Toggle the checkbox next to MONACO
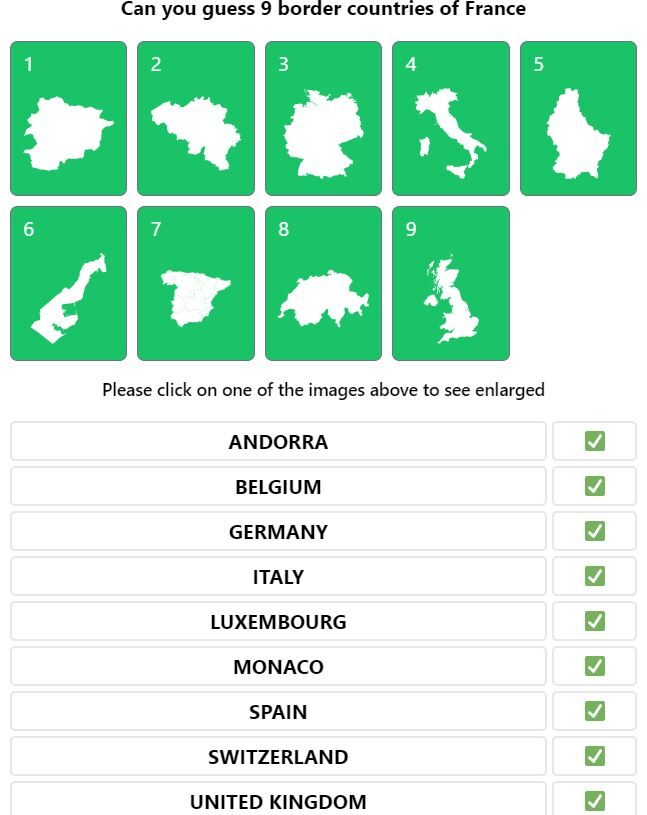This screenshot has height=815, width=647. (594, 666)
